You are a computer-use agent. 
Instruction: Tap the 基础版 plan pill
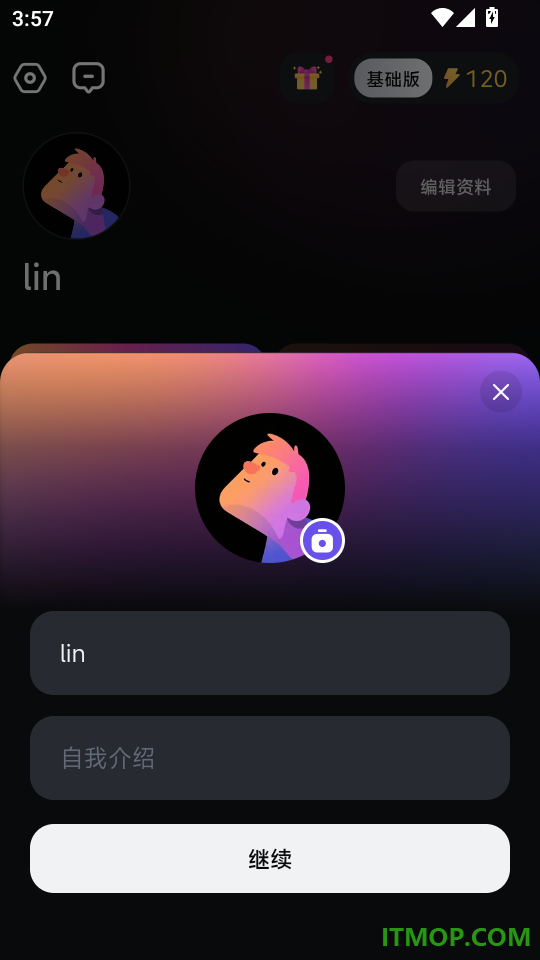coord(393,78)
